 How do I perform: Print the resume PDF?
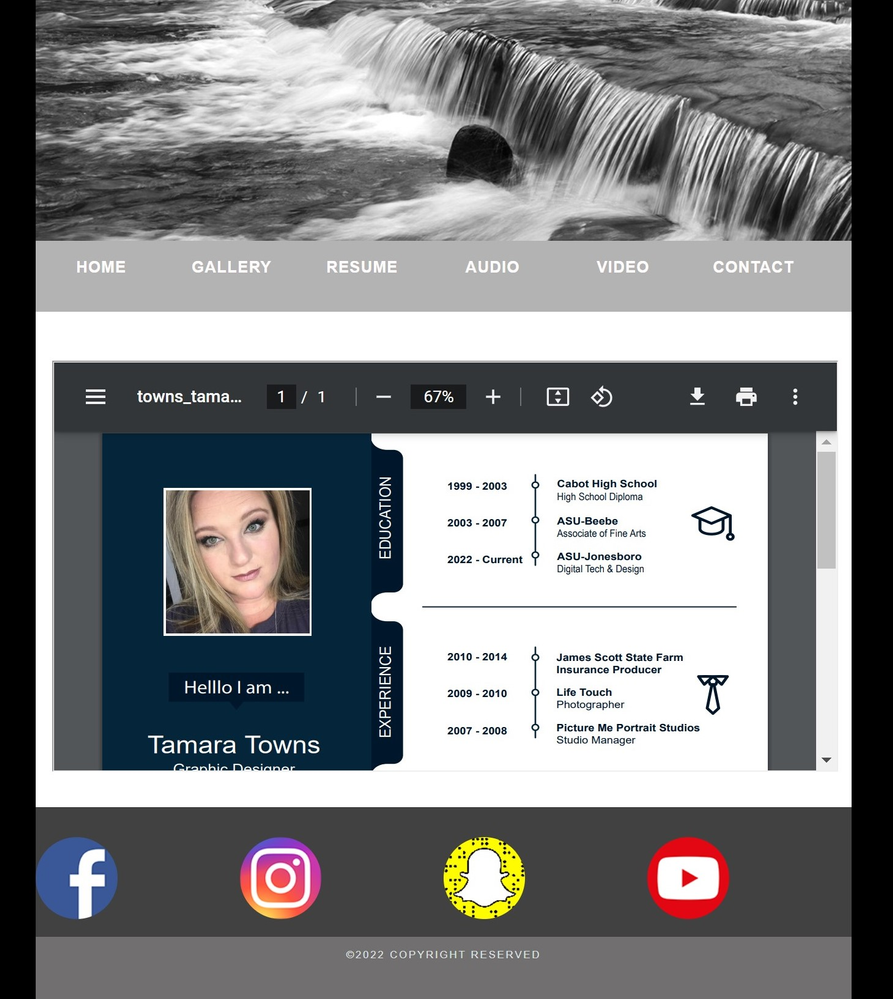tap(746, 397)
